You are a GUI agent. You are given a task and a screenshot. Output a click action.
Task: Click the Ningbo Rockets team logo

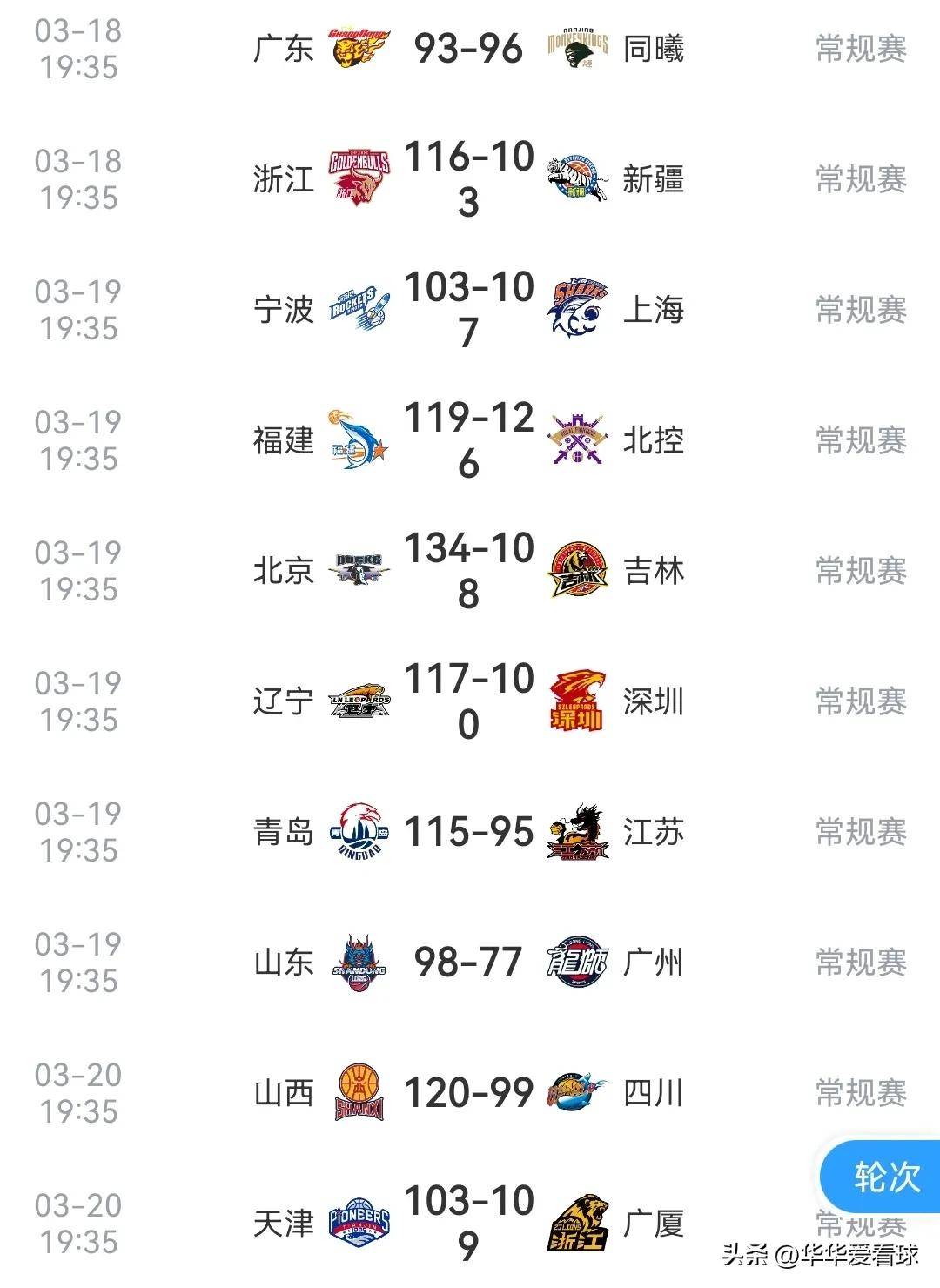tap(359, 306)
